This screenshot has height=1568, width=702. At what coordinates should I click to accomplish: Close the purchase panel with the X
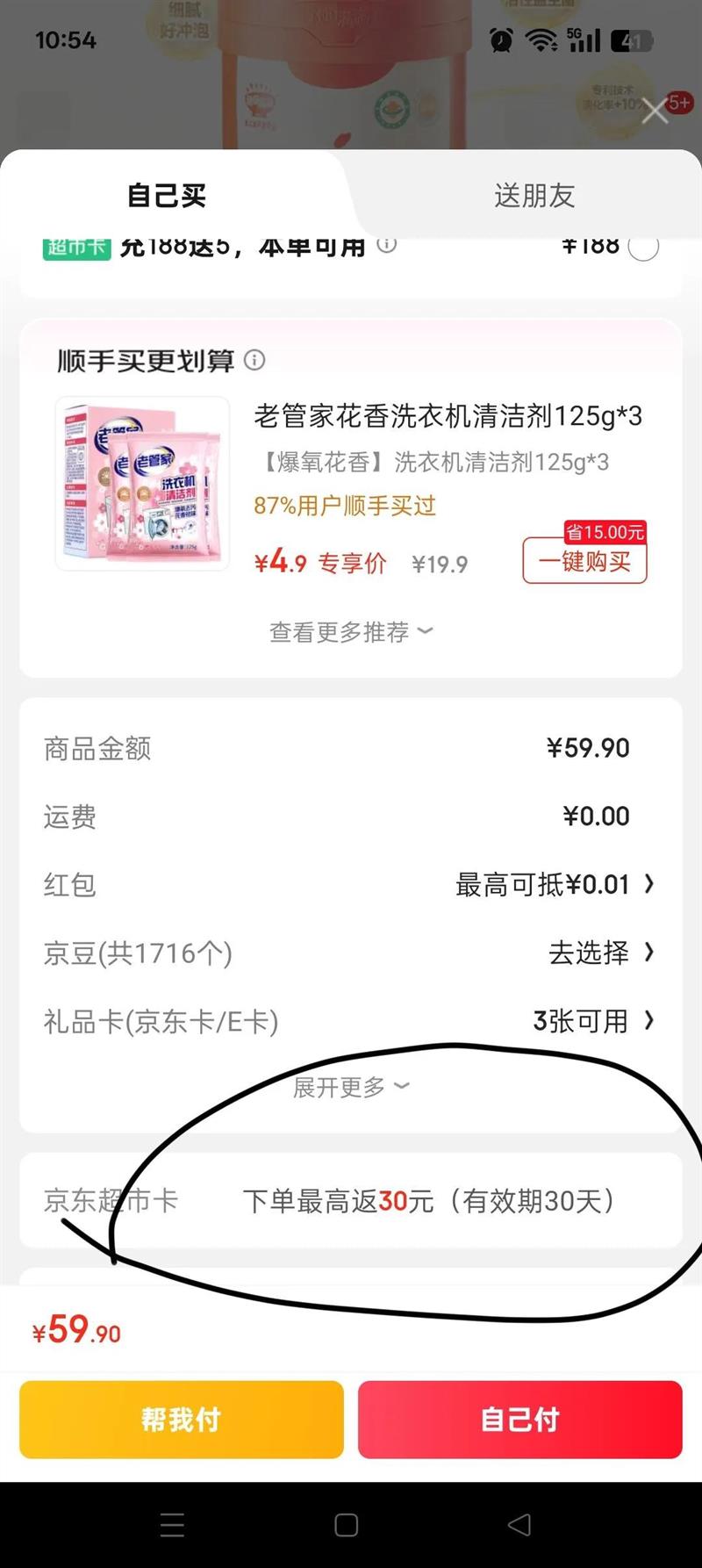654,111
